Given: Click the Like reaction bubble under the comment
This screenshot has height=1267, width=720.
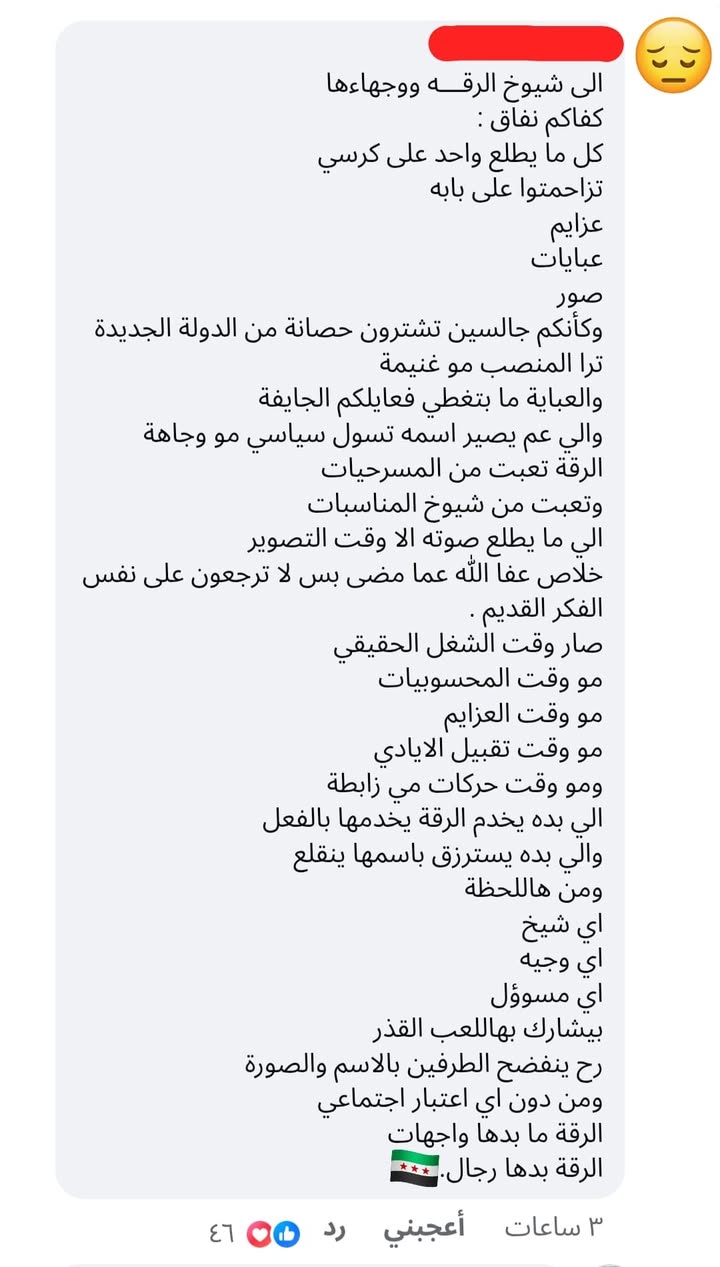Looking at the screenshot, I should 284,1232.
